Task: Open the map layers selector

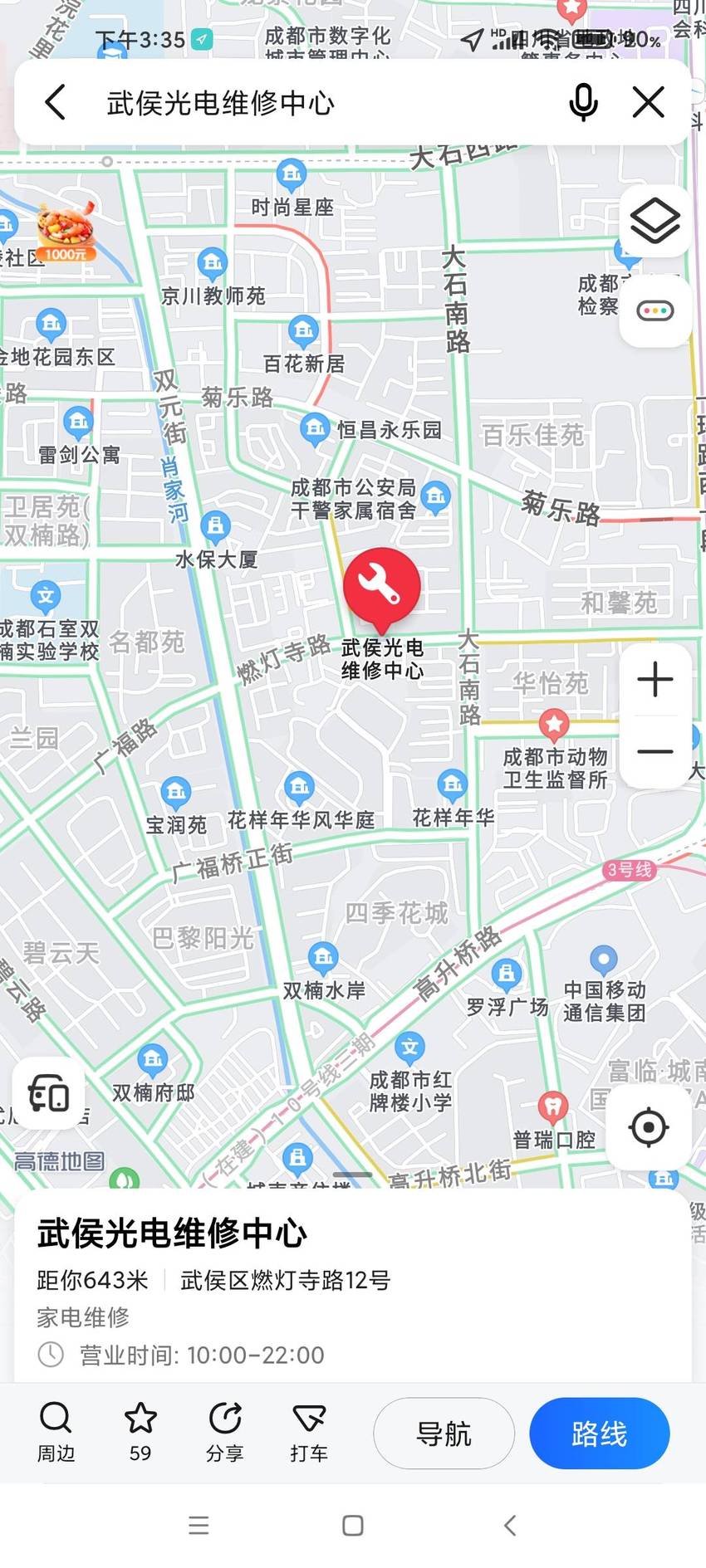Action: point(655,221)
